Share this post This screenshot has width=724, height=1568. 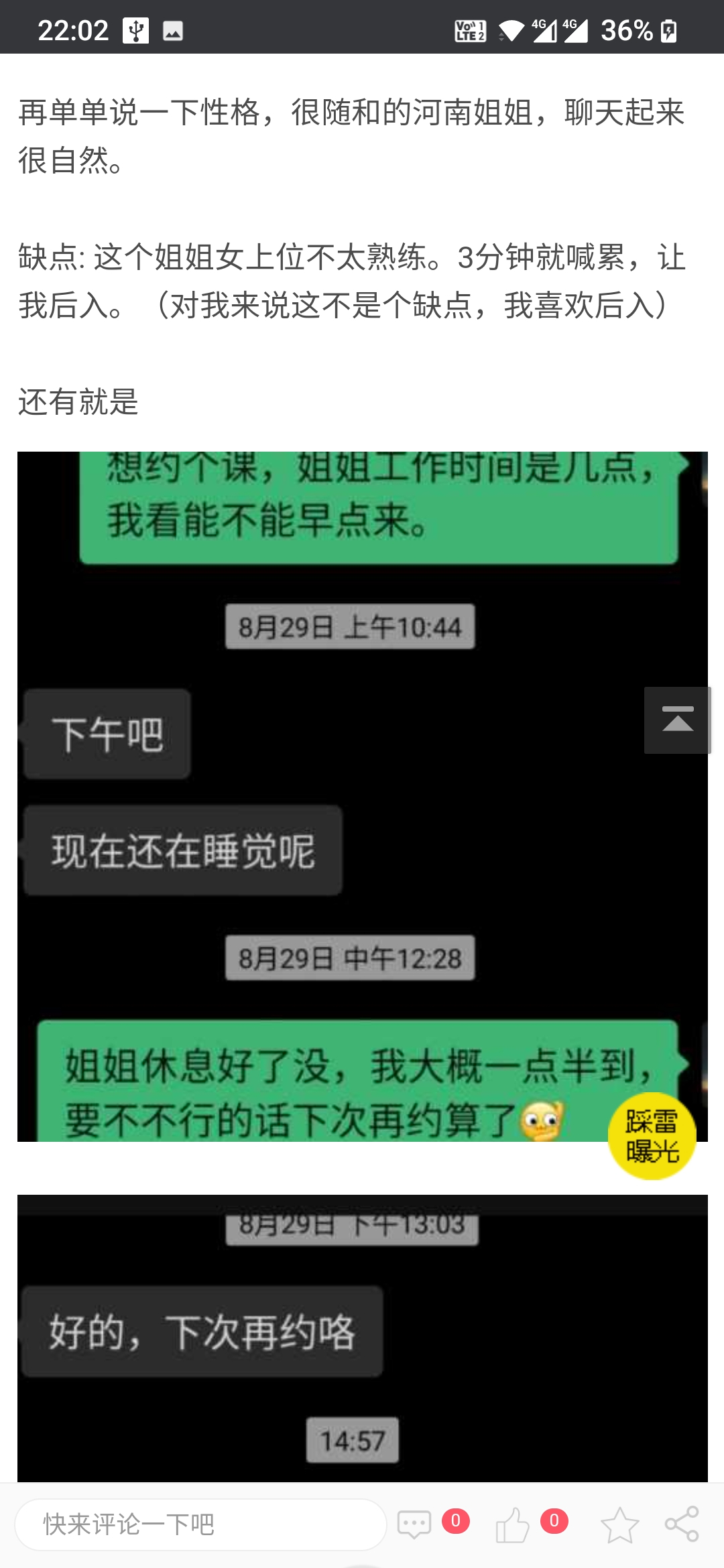[682, 1524]
